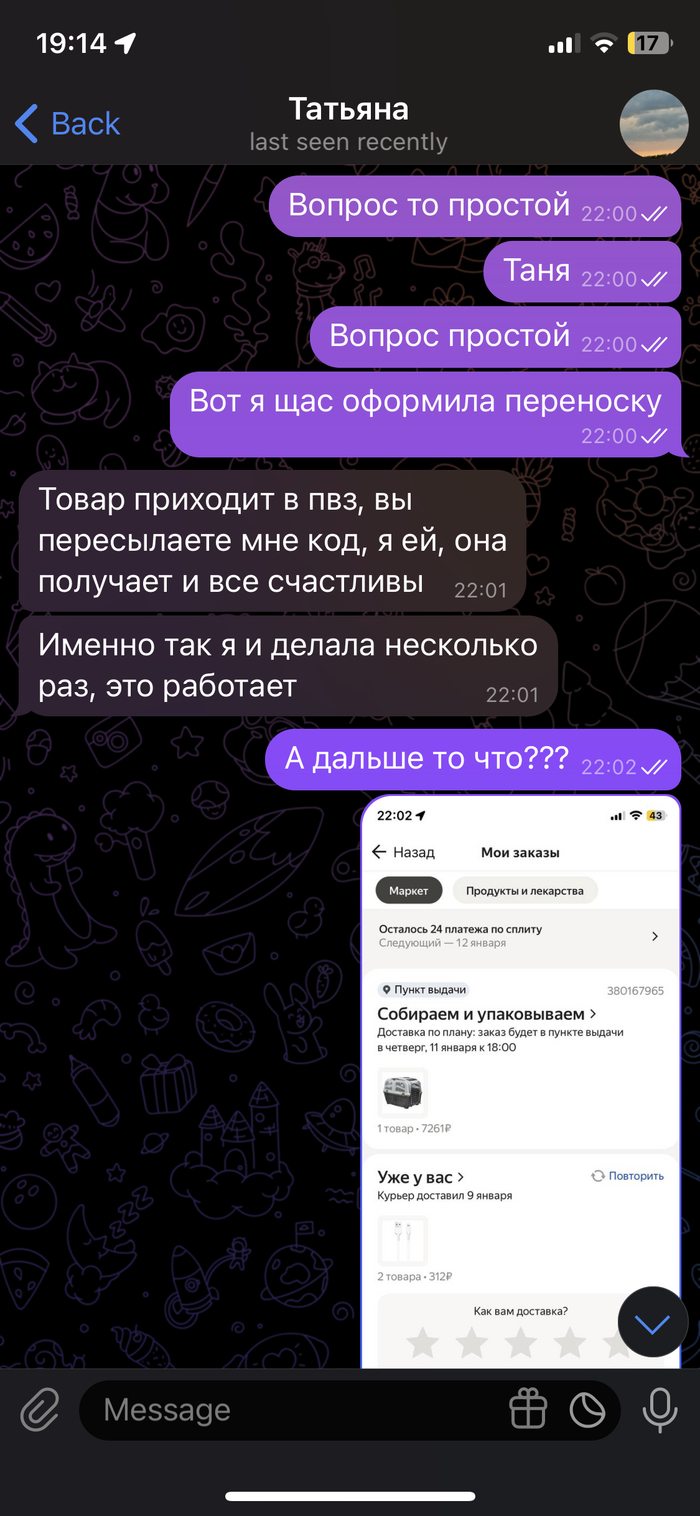Jump to the latest messages

[x=653, y=1324]
